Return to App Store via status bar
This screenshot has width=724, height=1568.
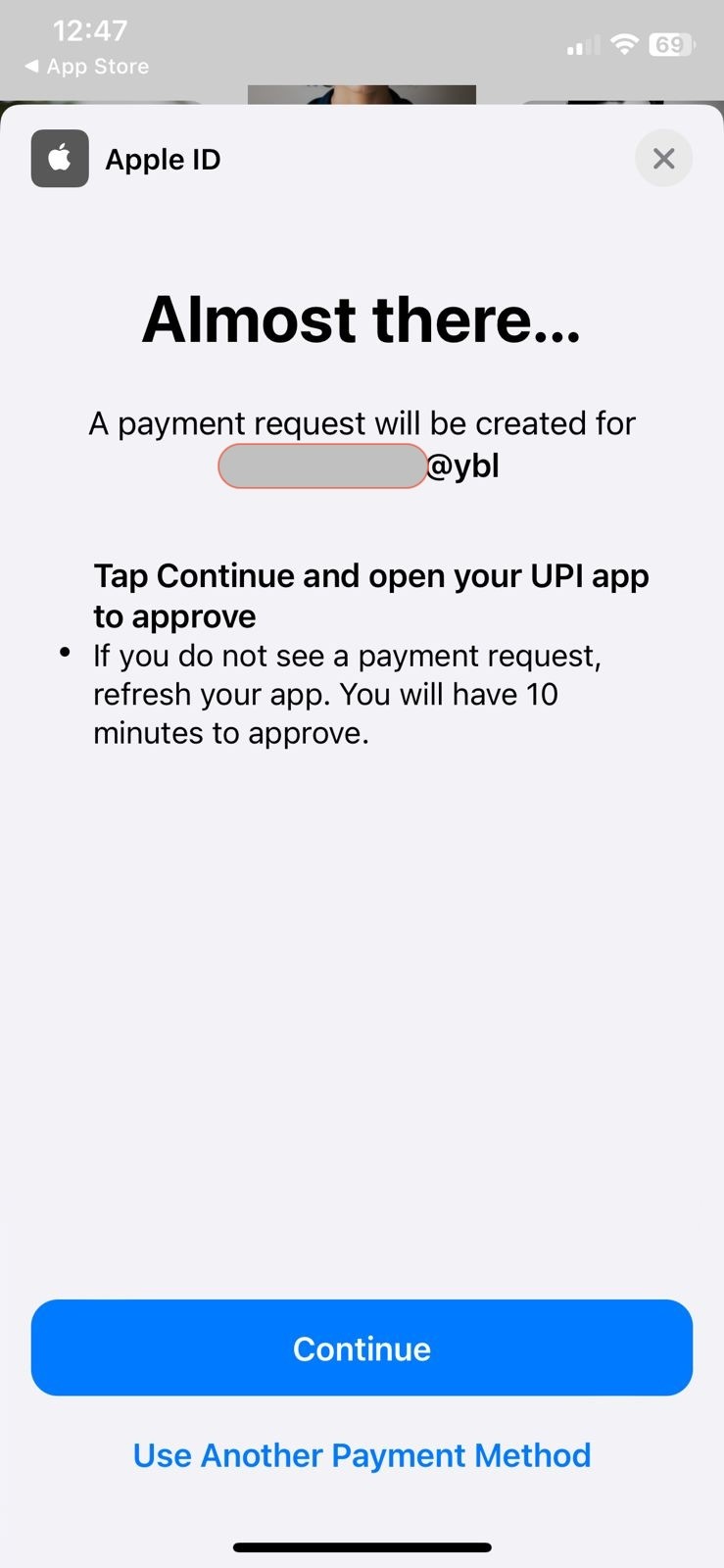point(88,67)
